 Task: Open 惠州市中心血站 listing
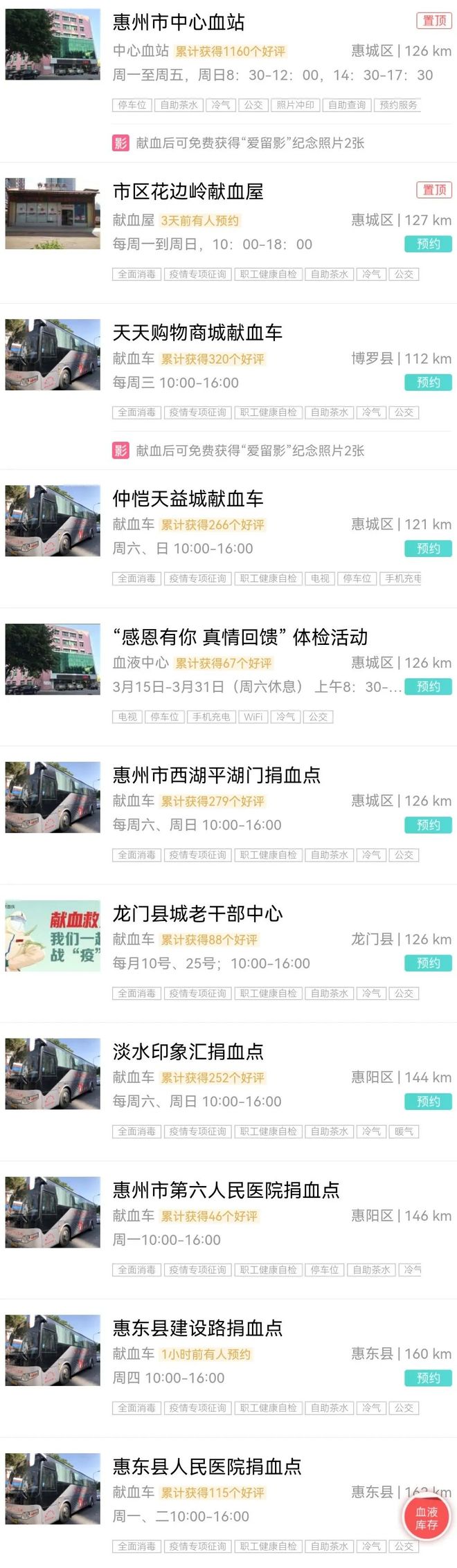pyautogui.click(x=179, y=23)
